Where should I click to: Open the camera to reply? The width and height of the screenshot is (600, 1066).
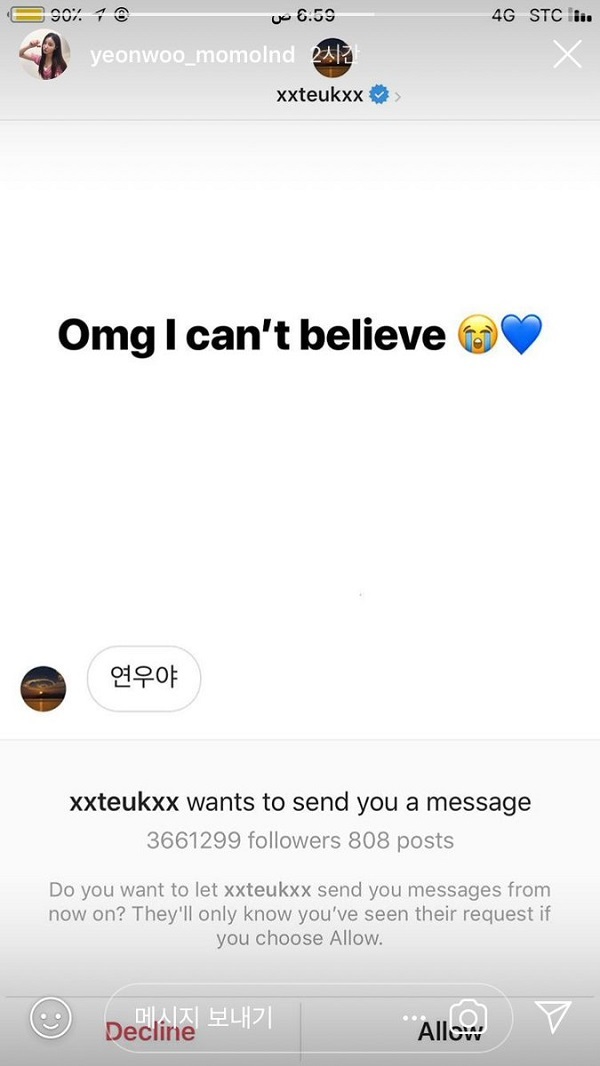pos(468,1019)
